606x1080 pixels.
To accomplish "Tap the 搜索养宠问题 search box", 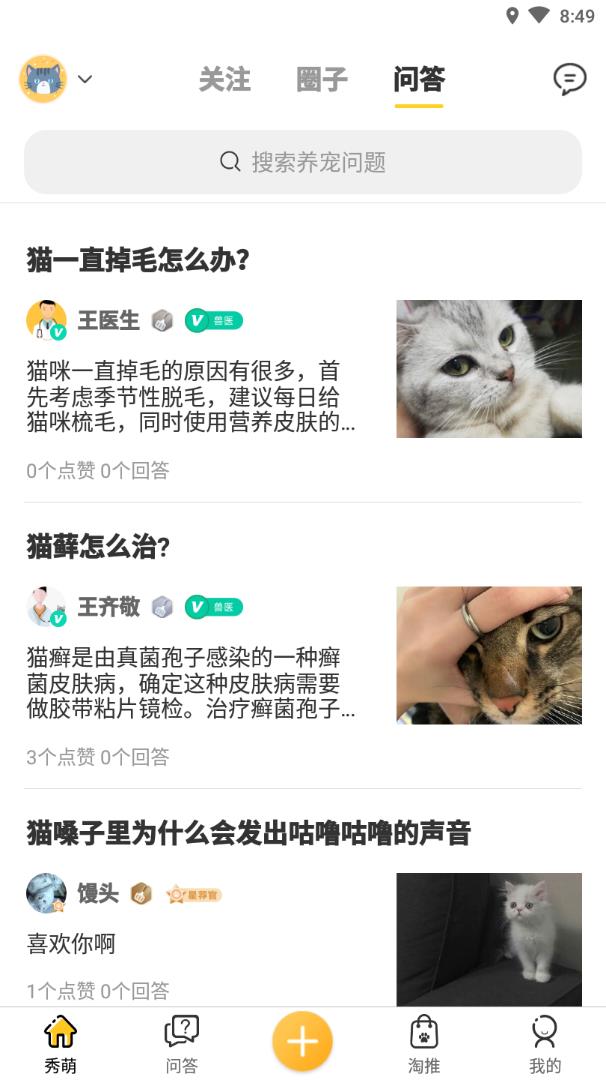I will pos(303,162).
